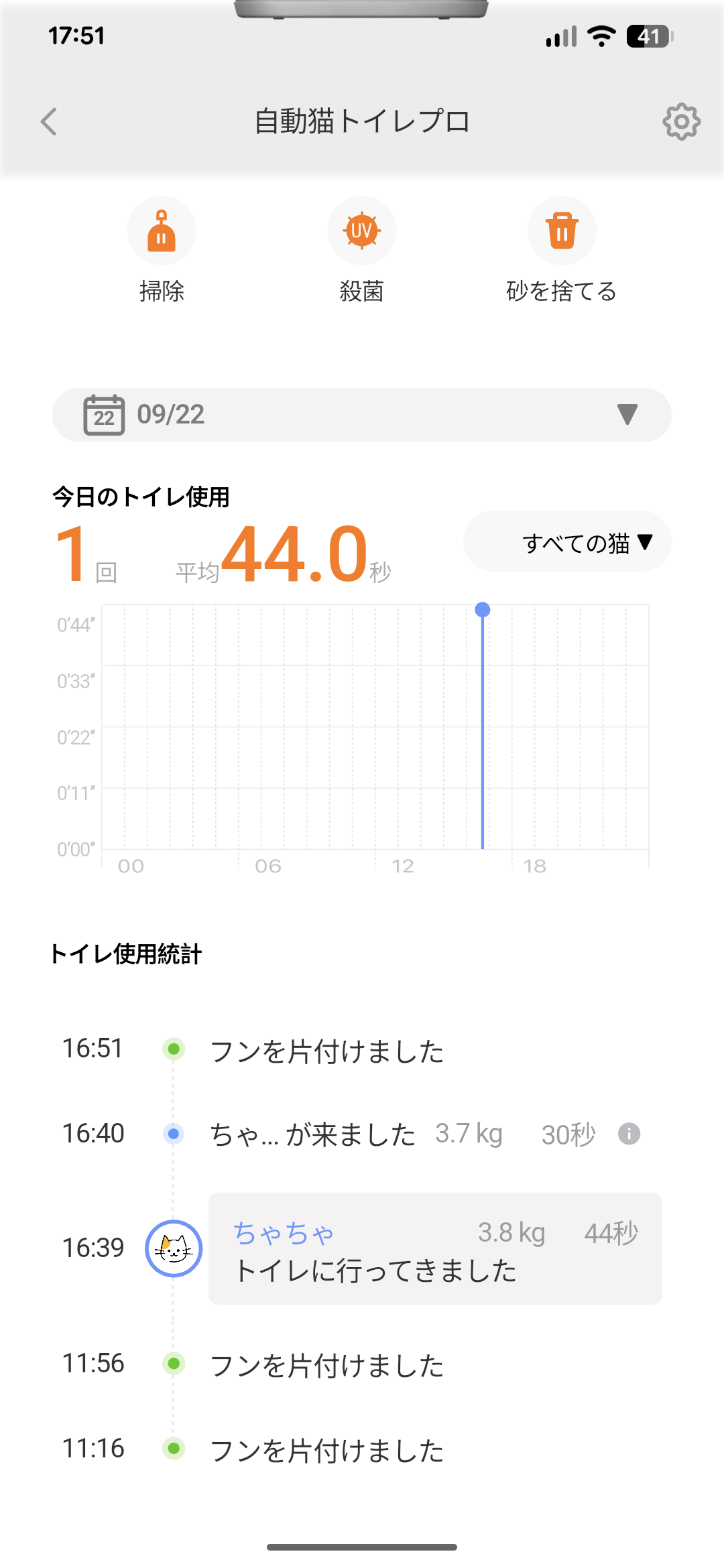Go back using the header arrow
Viewport: 724px width, 1568px height.
coord(49,122)
